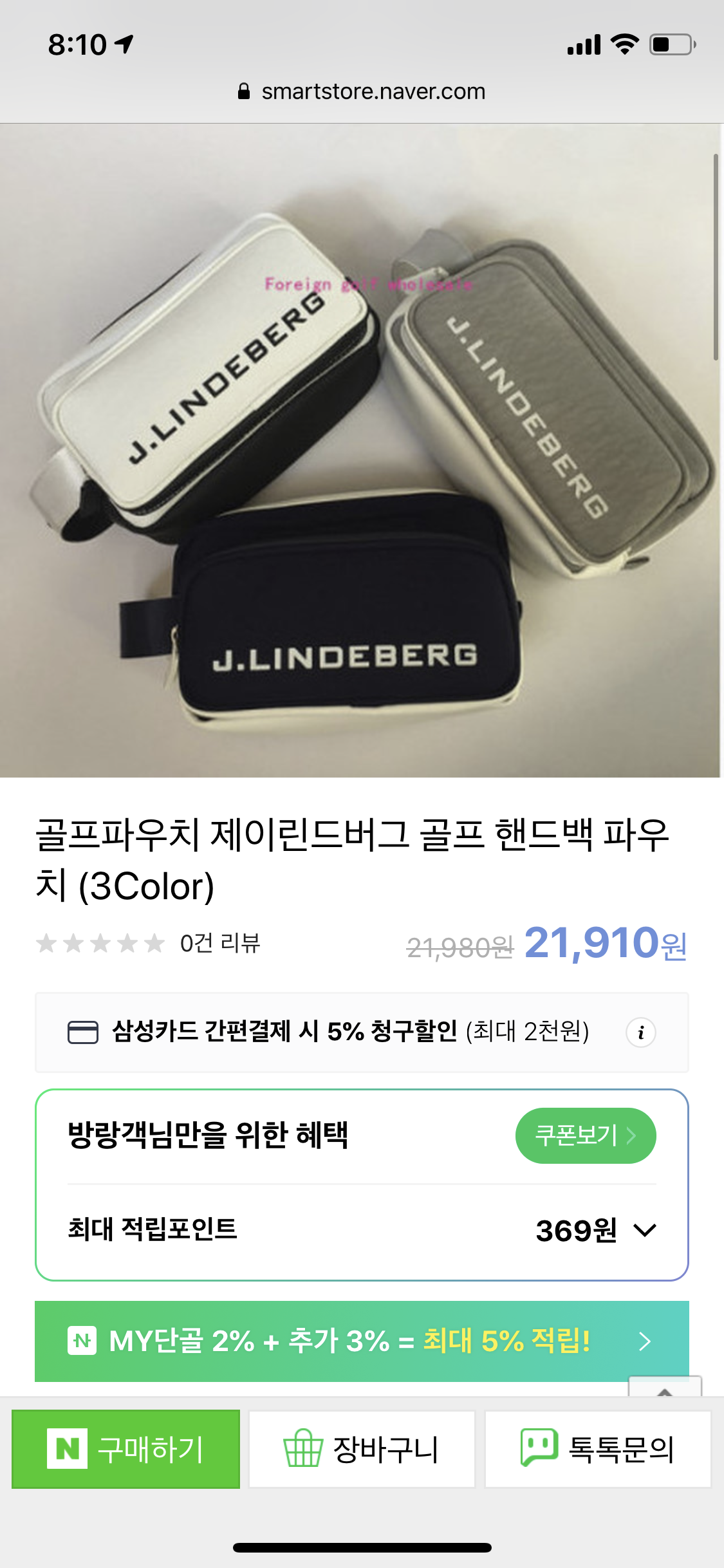
Task: Open 쿠폰보기 coupon list
Action: tap(585, 1135)
